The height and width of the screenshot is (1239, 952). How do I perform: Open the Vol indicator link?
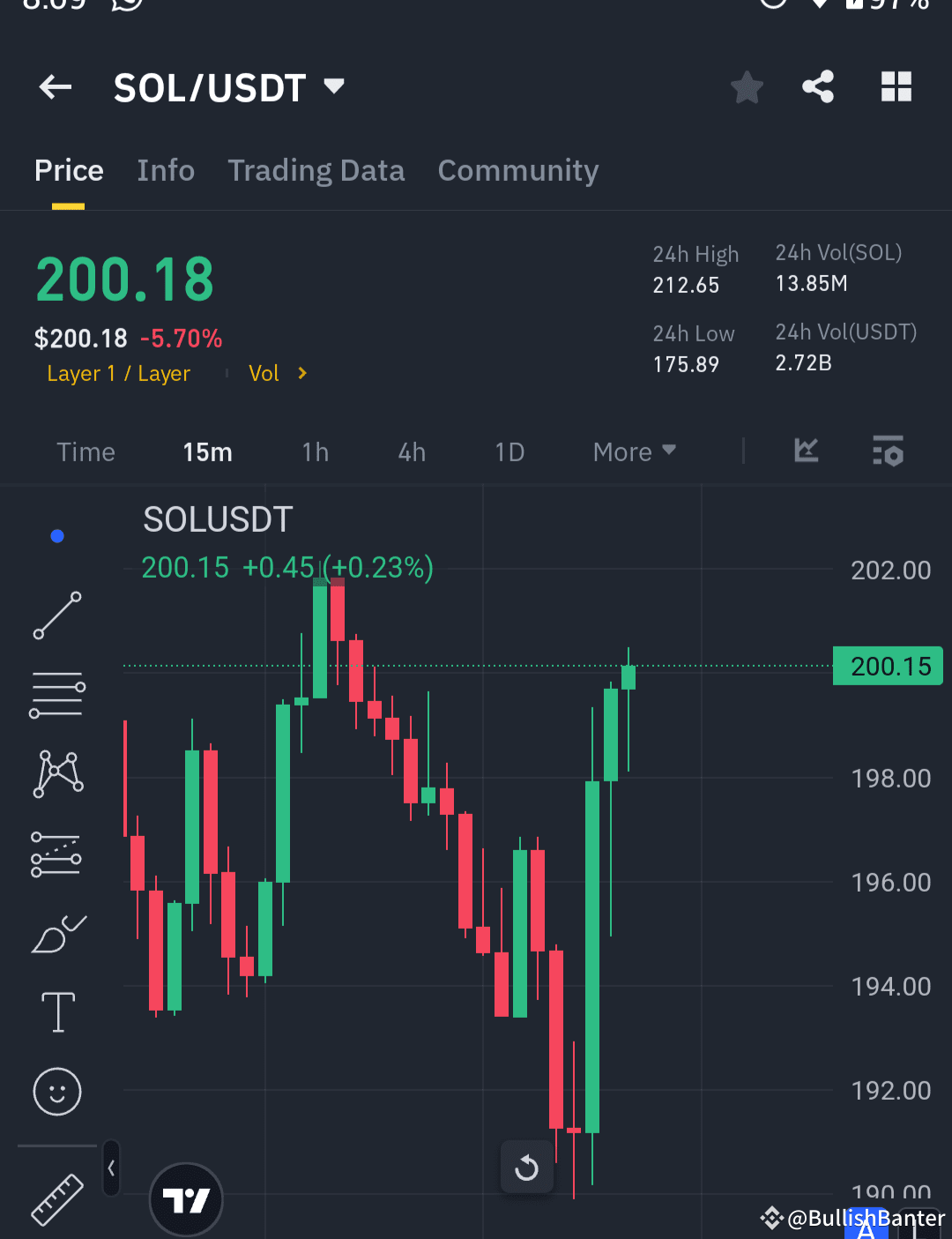tap(276, 373)
